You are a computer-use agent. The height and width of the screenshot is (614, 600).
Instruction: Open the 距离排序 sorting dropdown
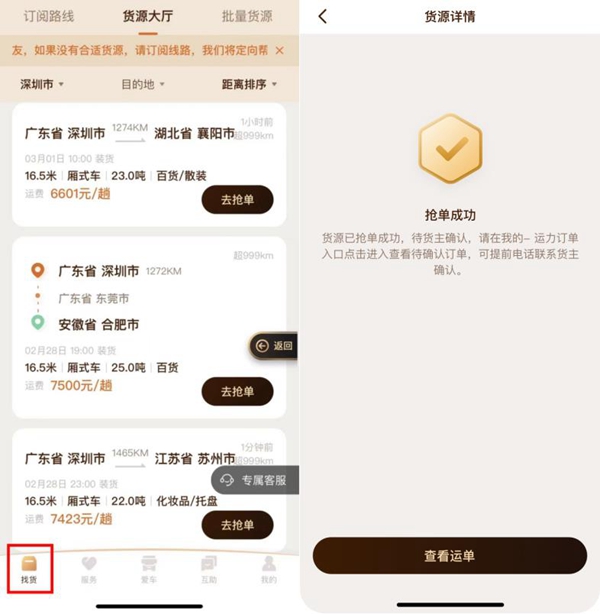coord(250,85)
